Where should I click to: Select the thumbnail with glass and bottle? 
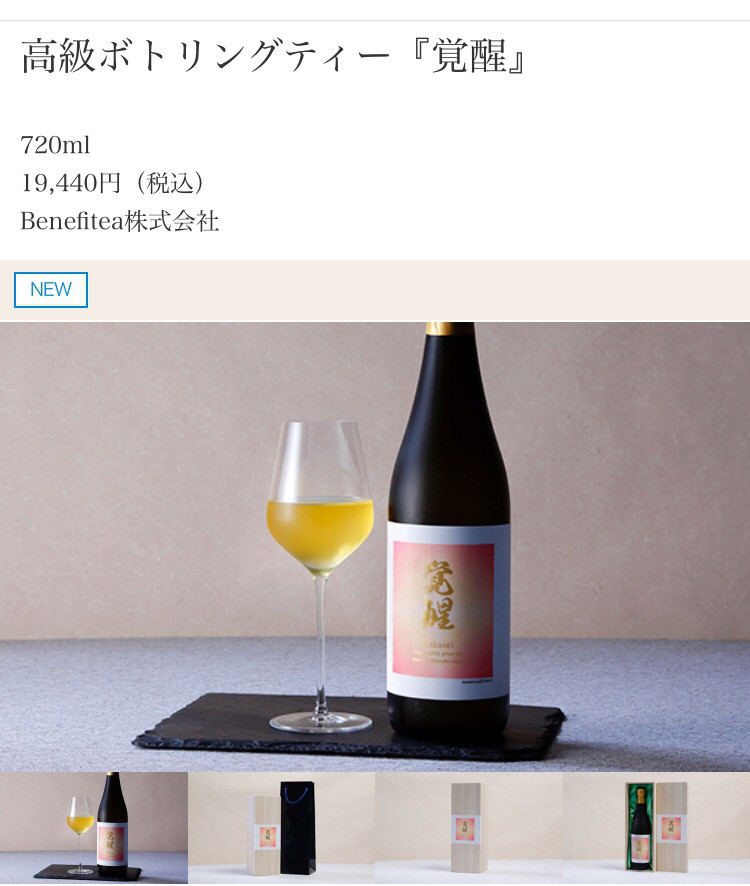[x=94, y=828]
